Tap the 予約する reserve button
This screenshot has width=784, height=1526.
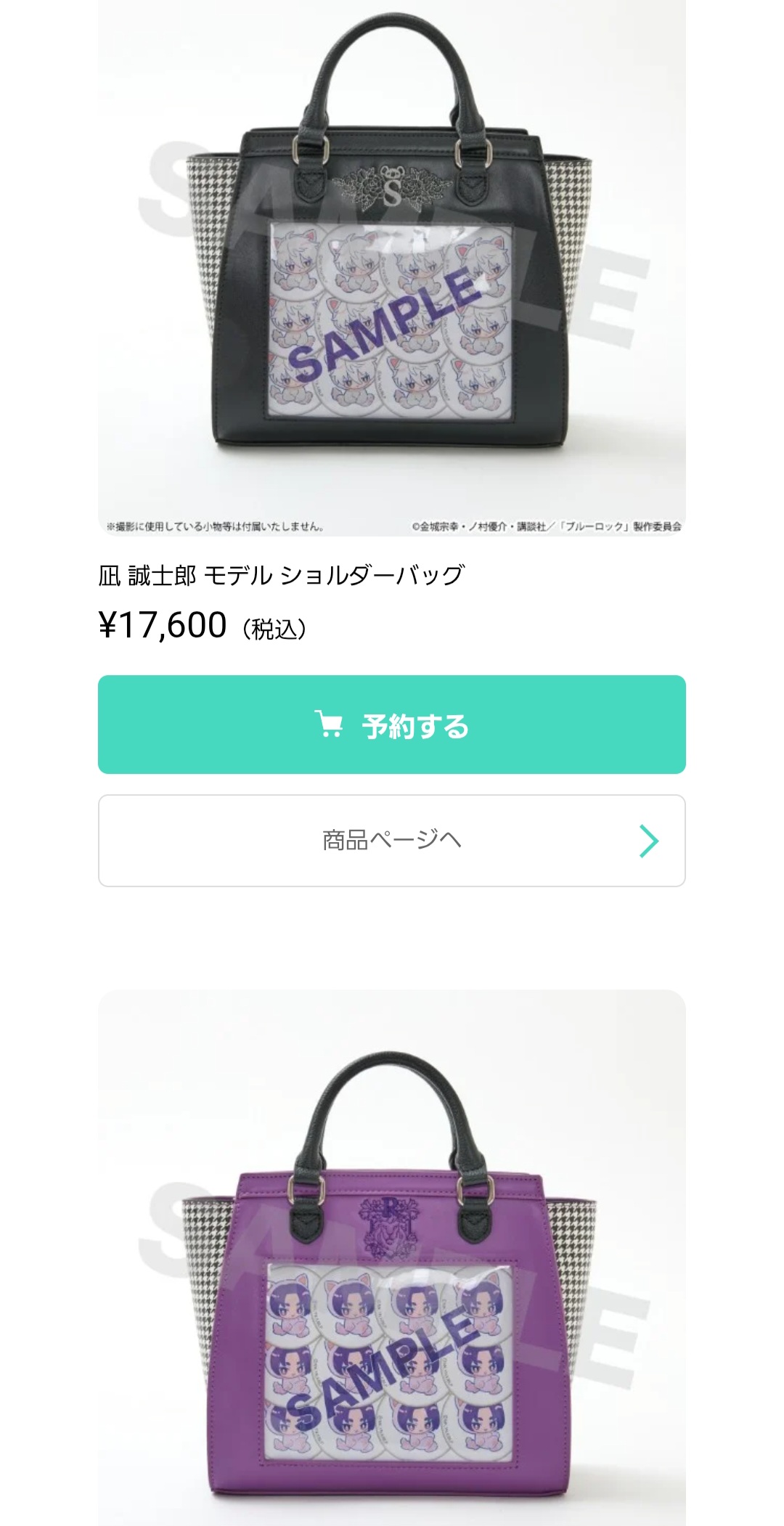pyautogui.click(x=392, y=725)
